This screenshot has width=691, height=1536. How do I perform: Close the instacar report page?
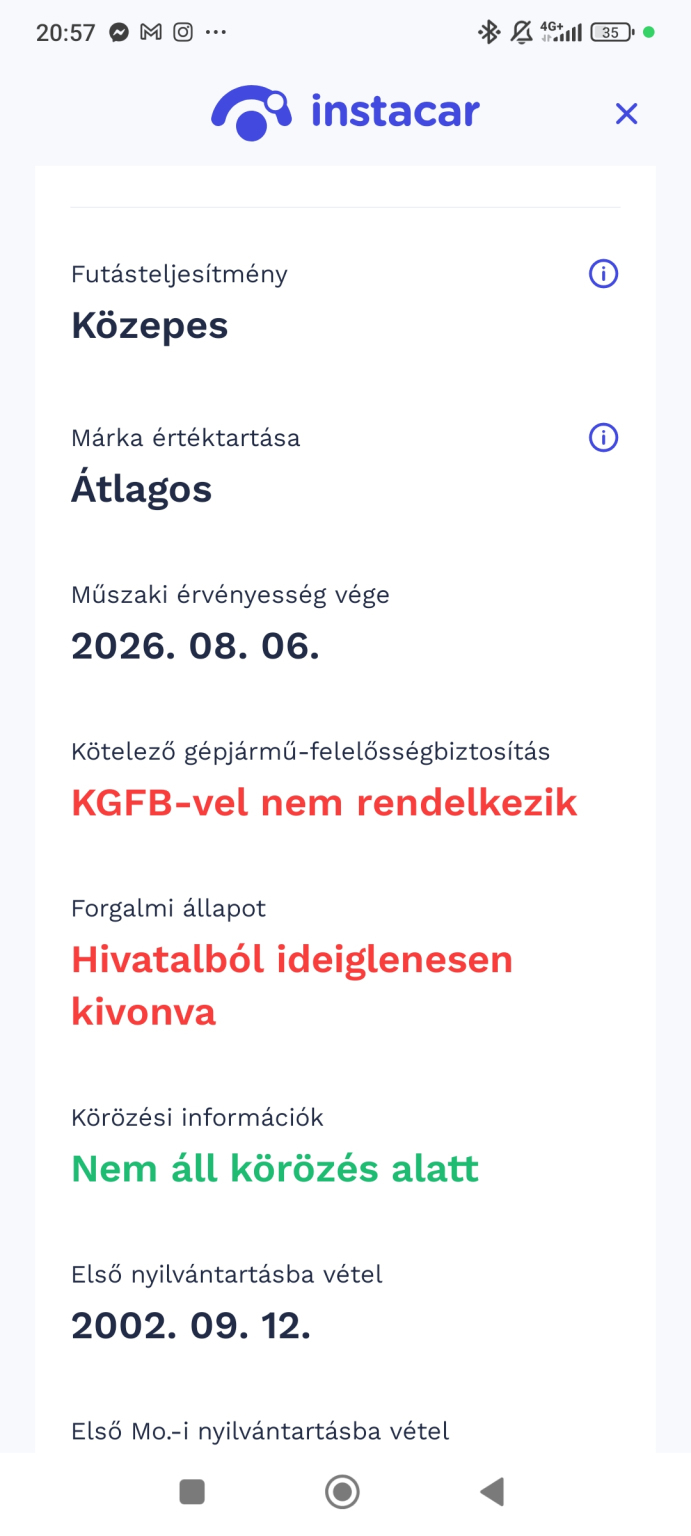pyautogui.click(x=626, y=114)
